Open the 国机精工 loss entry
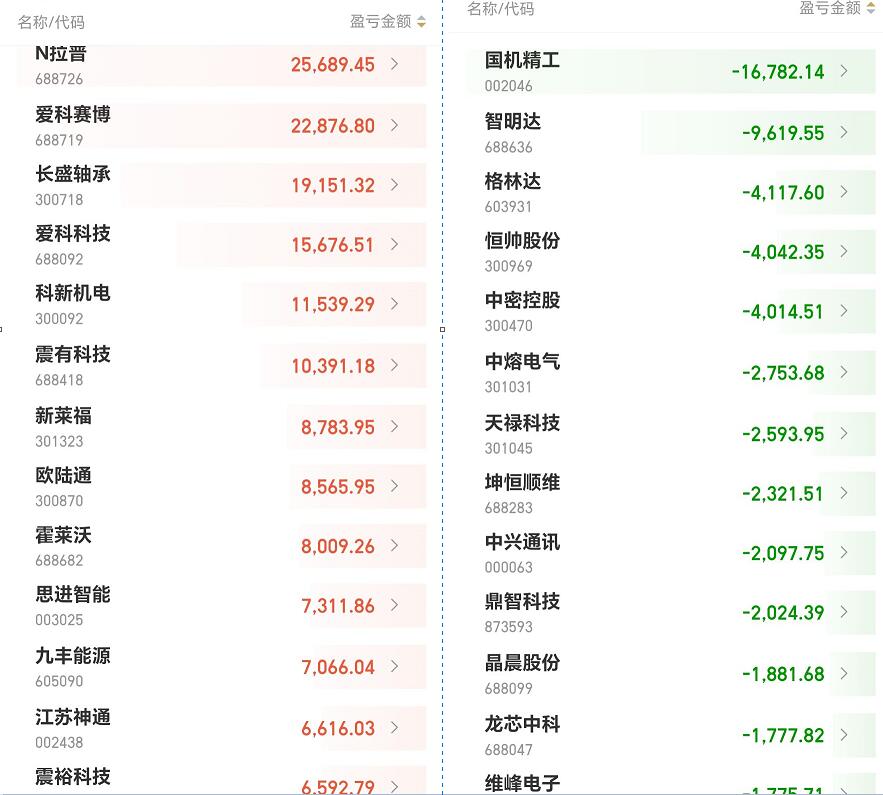Image resolution: width=883 pixels, height=795 pixels. 670,72
